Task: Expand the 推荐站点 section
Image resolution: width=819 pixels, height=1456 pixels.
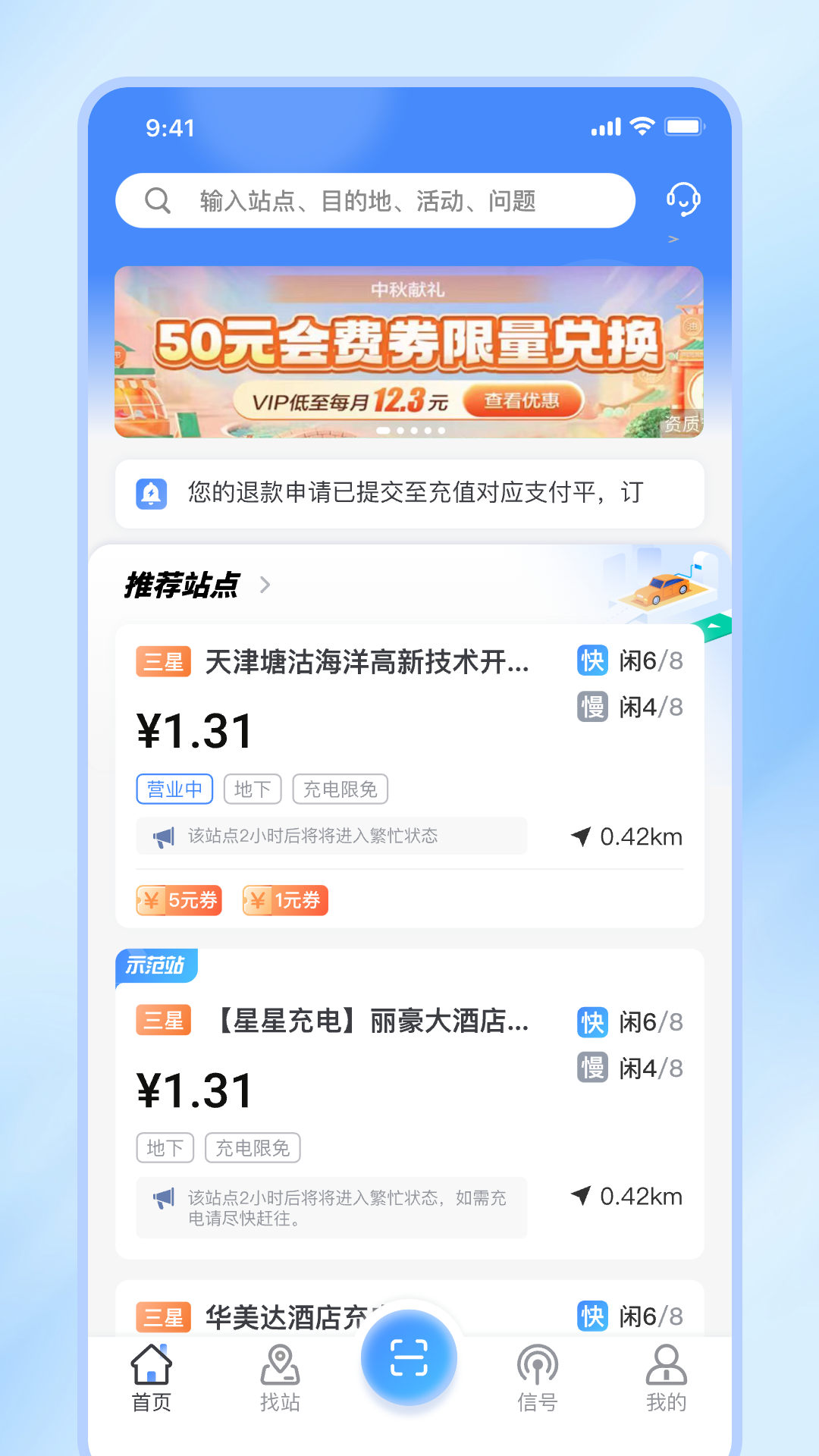Action: tap(265, 585)
